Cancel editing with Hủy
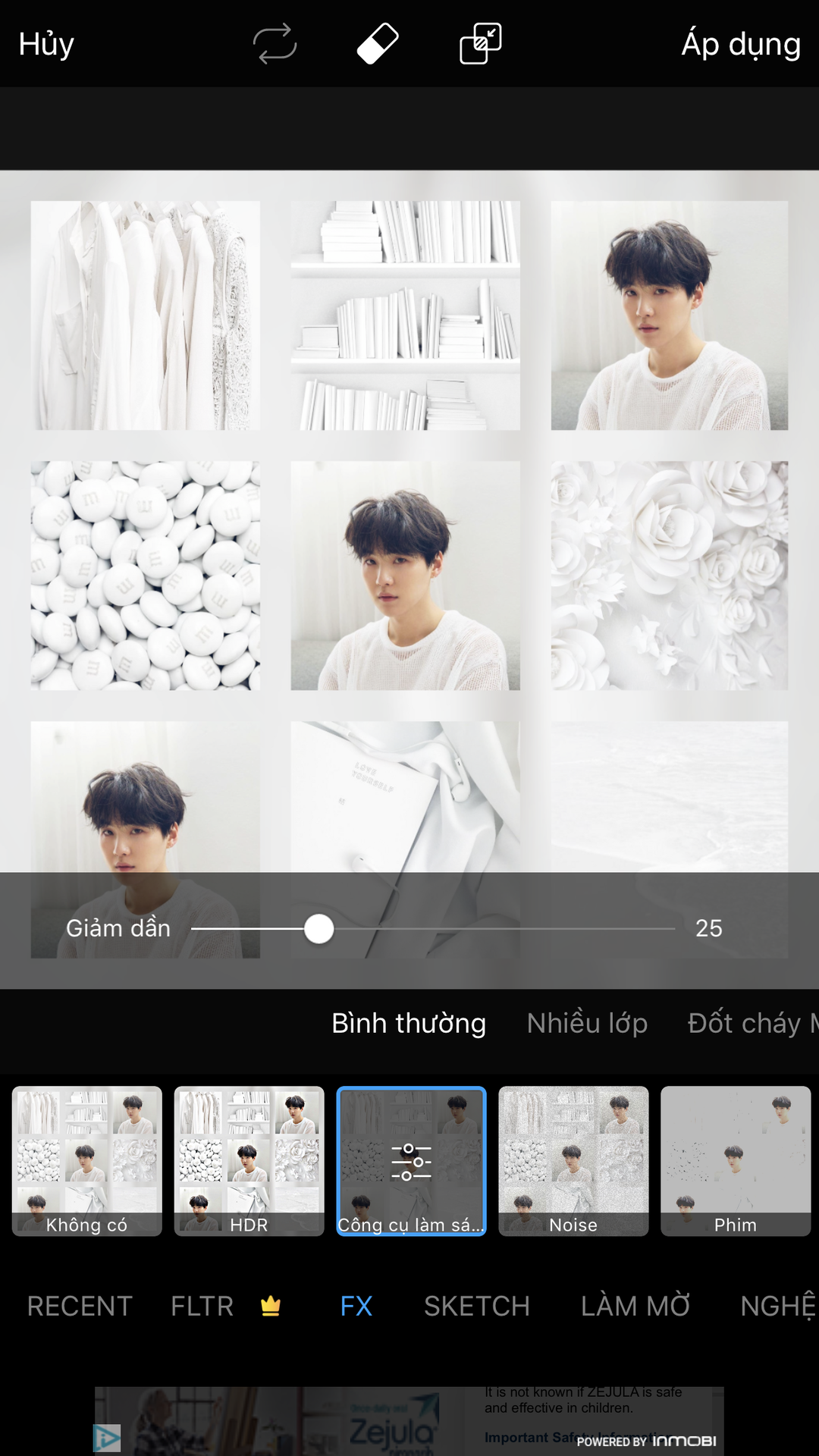This screenshot has height=1456, width=819. (x=46, y=44)
